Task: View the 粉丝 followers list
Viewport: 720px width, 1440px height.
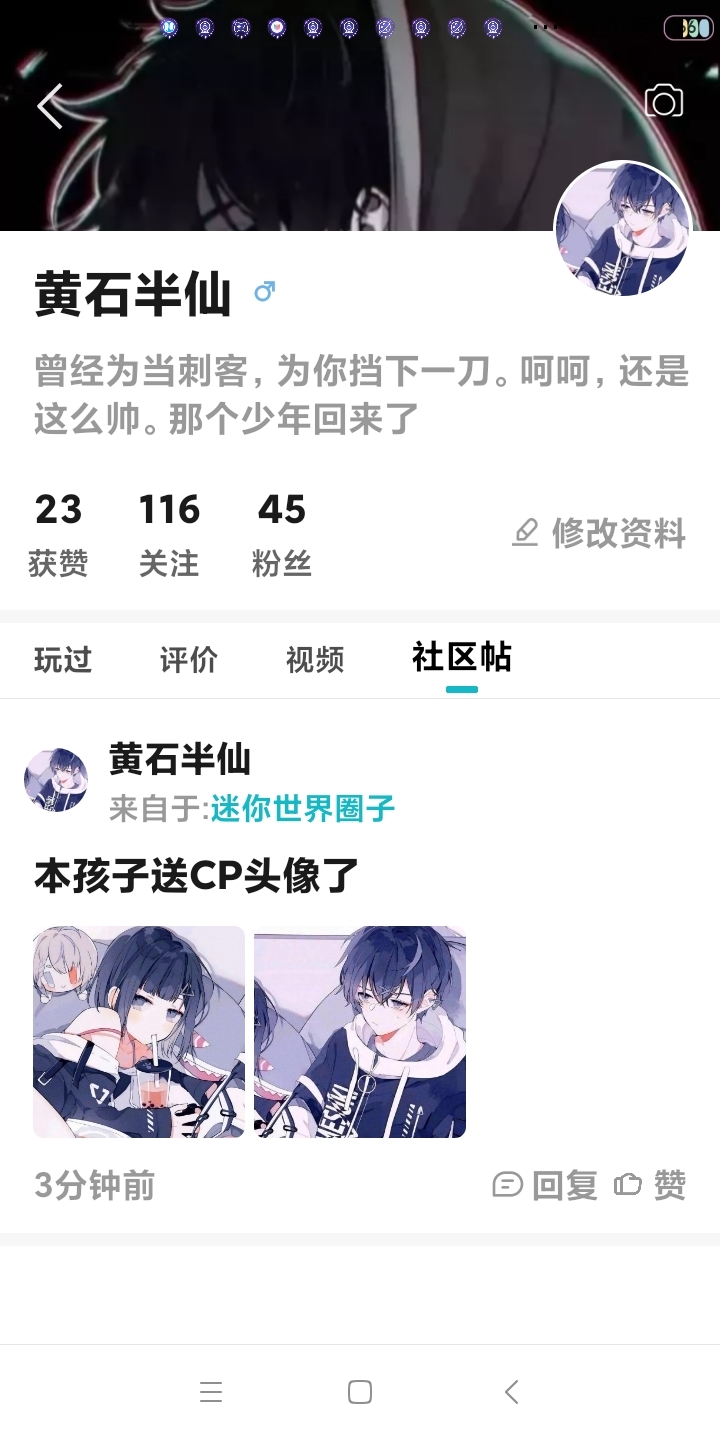Action: click(282, 534)
